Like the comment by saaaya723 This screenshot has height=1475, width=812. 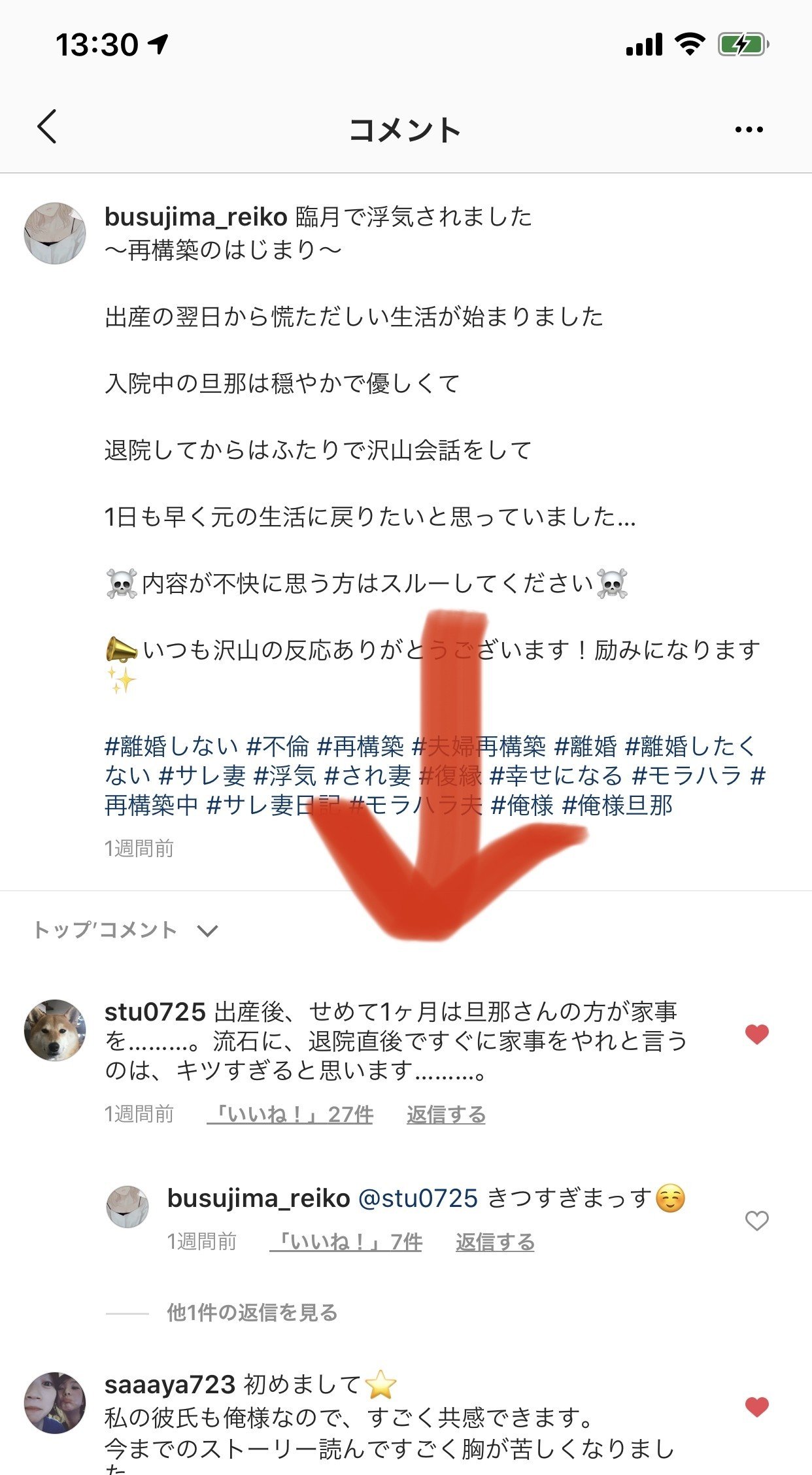tap(756, 1406)
